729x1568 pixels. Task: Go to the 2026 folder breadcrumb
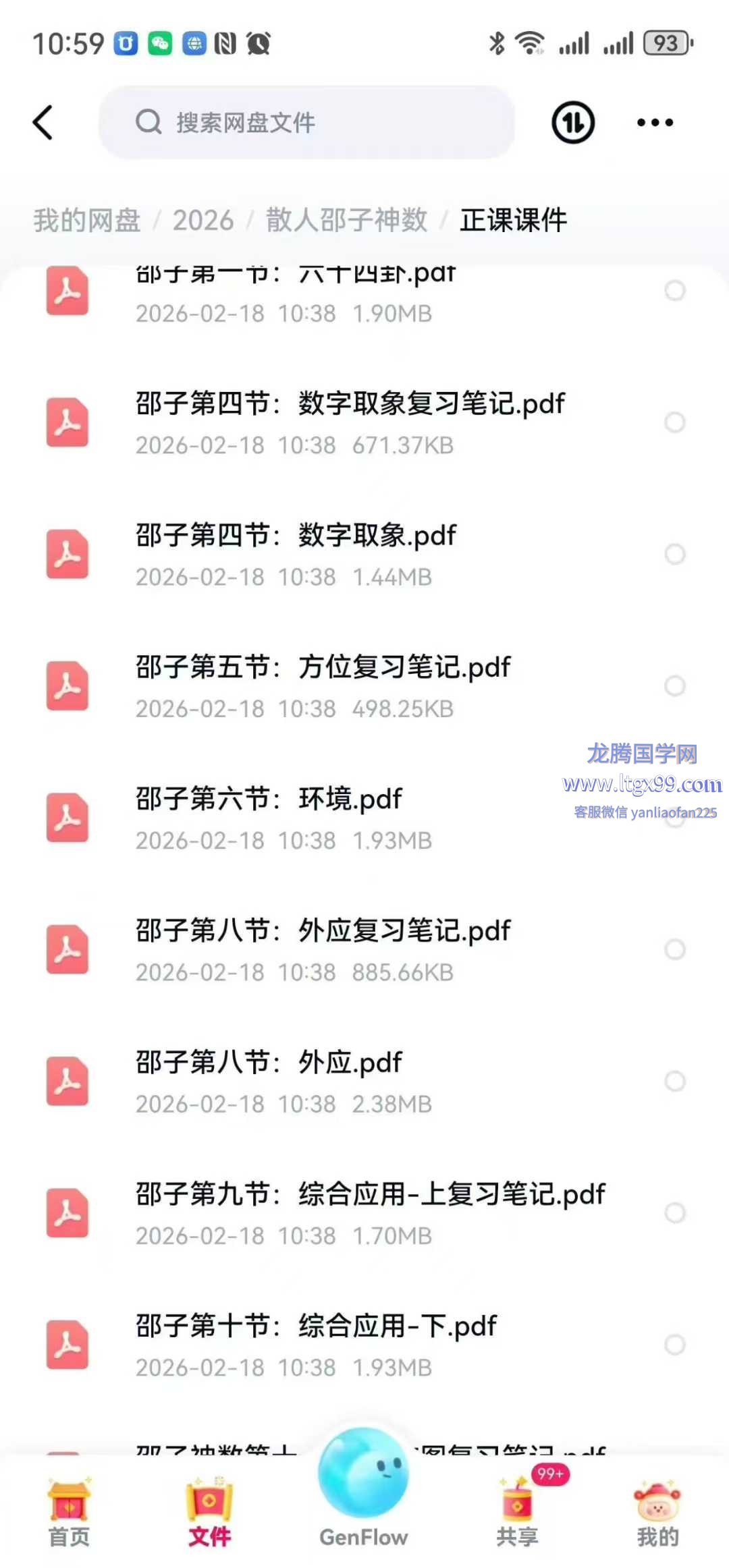[203, 221]
